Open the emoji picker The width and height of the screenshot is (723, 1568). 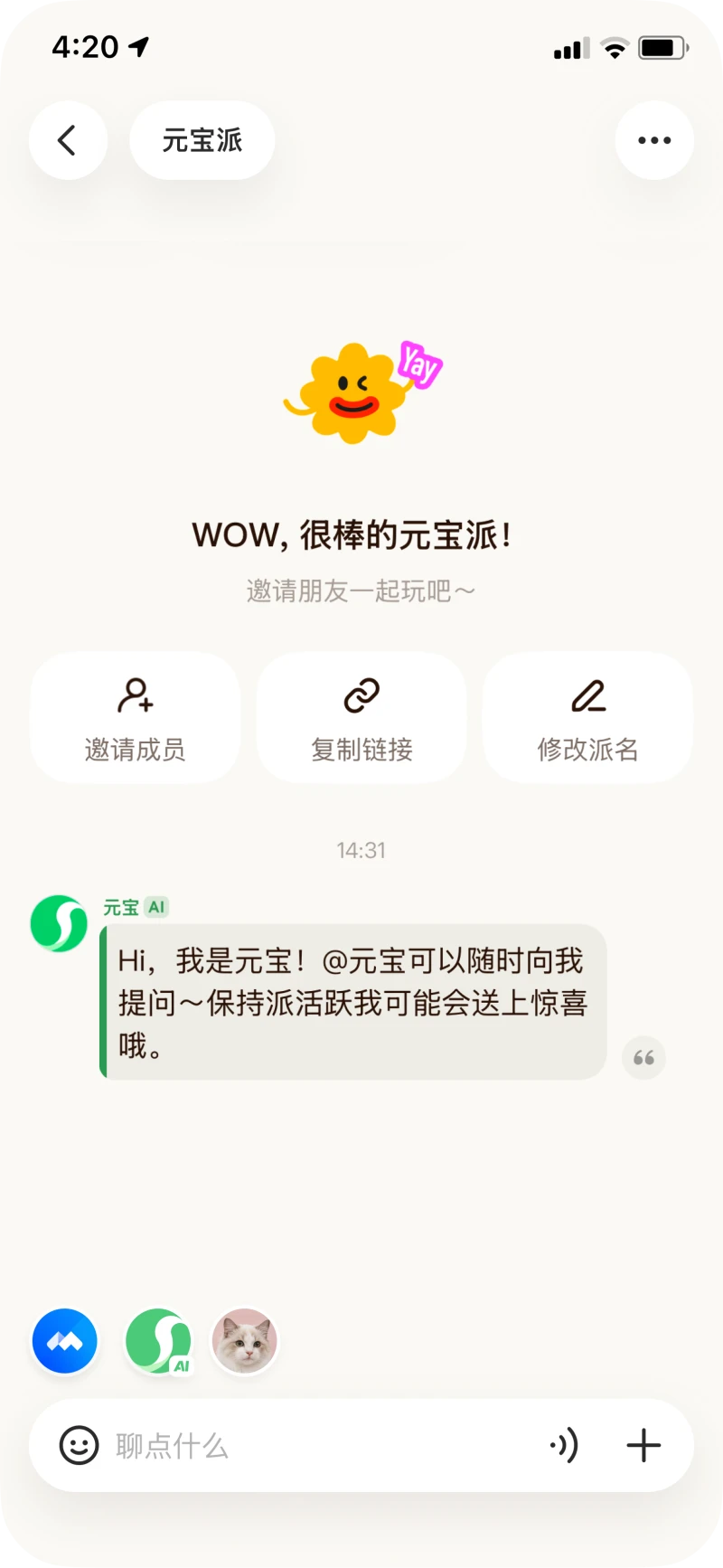click(x=79, y=1445)
